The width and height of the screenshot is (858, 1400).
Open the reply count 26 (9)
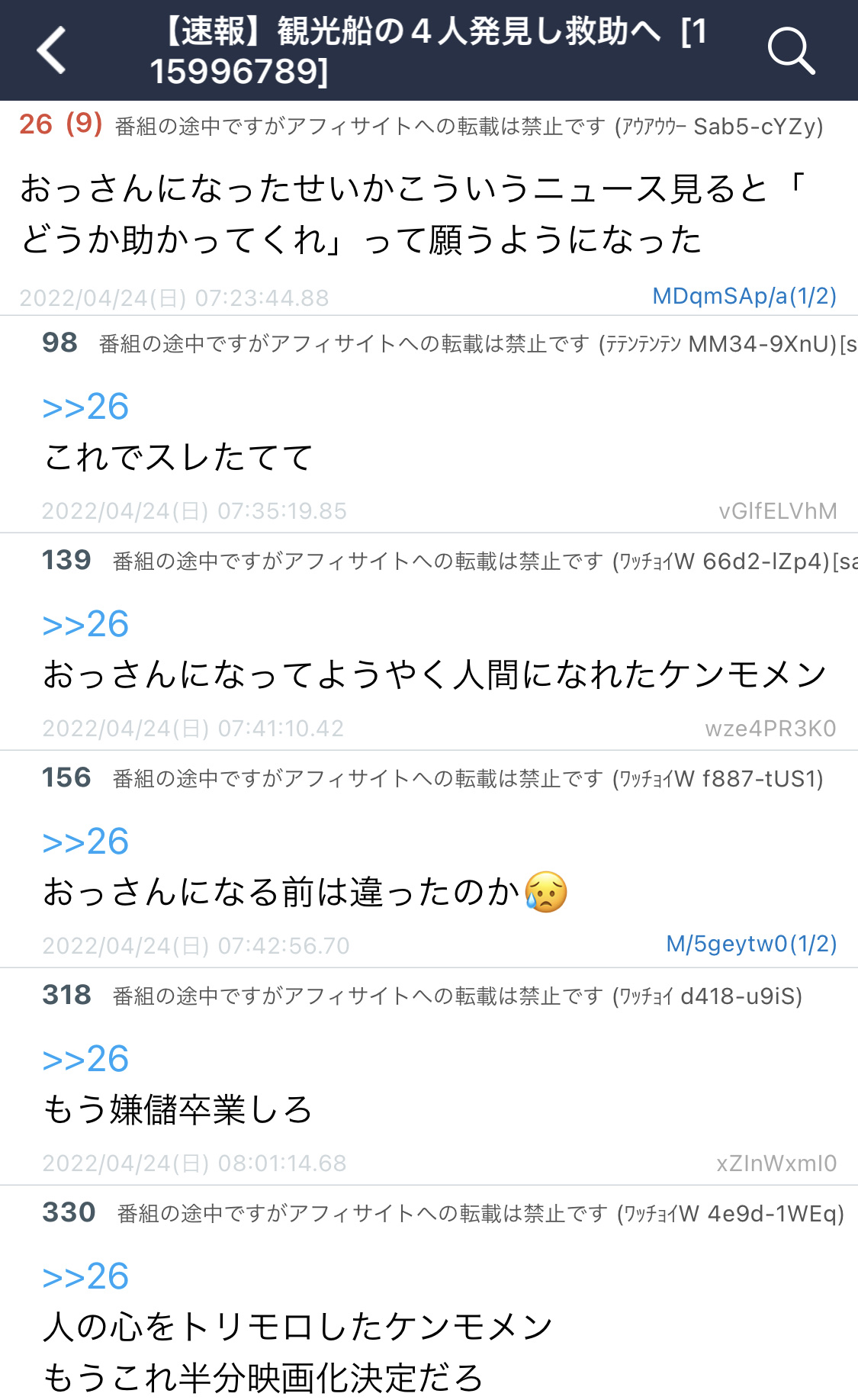pyautogui.click(x=61, y=124)
